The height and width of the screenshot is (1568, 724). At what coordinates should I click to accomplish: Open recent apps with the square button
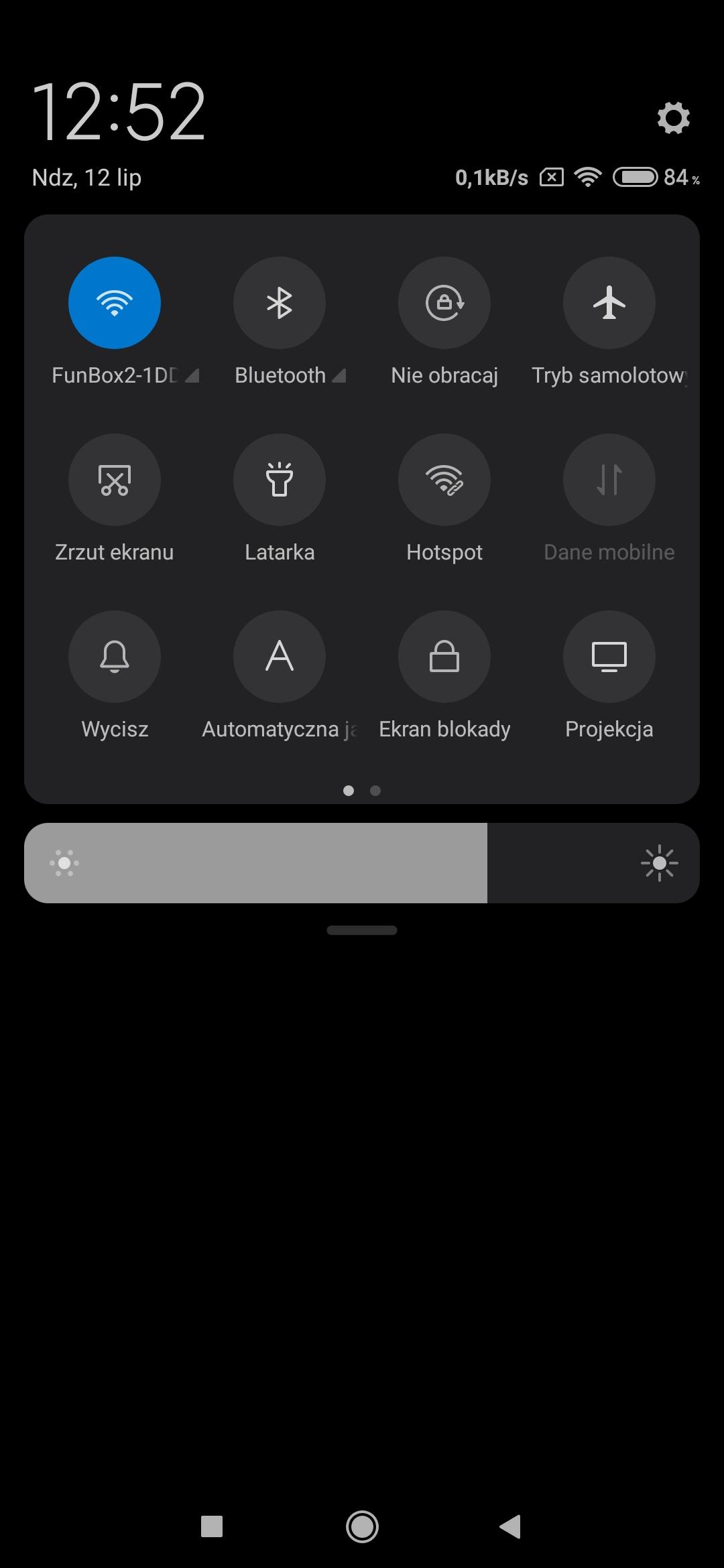(x=212, y=1526)
